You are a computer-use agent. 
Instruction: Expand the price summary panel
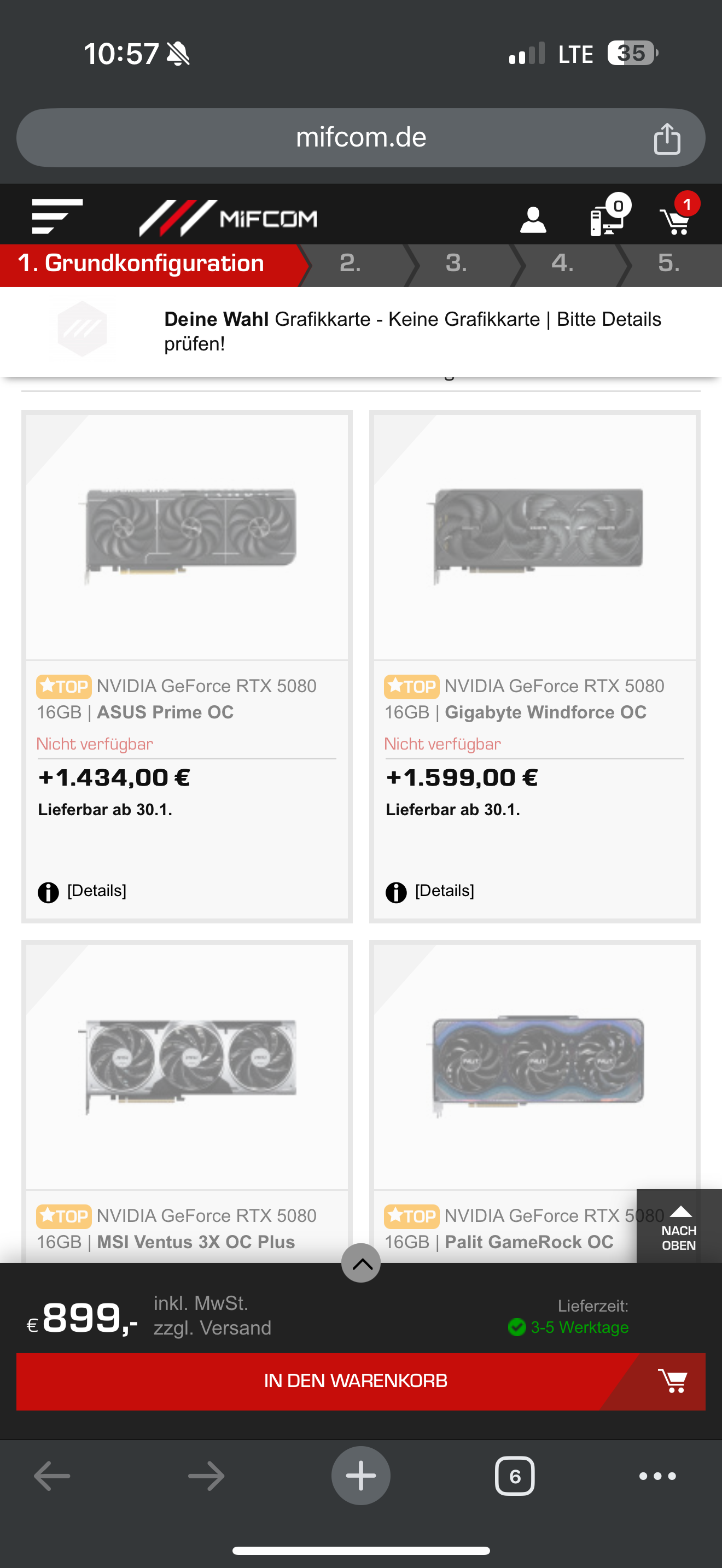tap(361, 1263)
